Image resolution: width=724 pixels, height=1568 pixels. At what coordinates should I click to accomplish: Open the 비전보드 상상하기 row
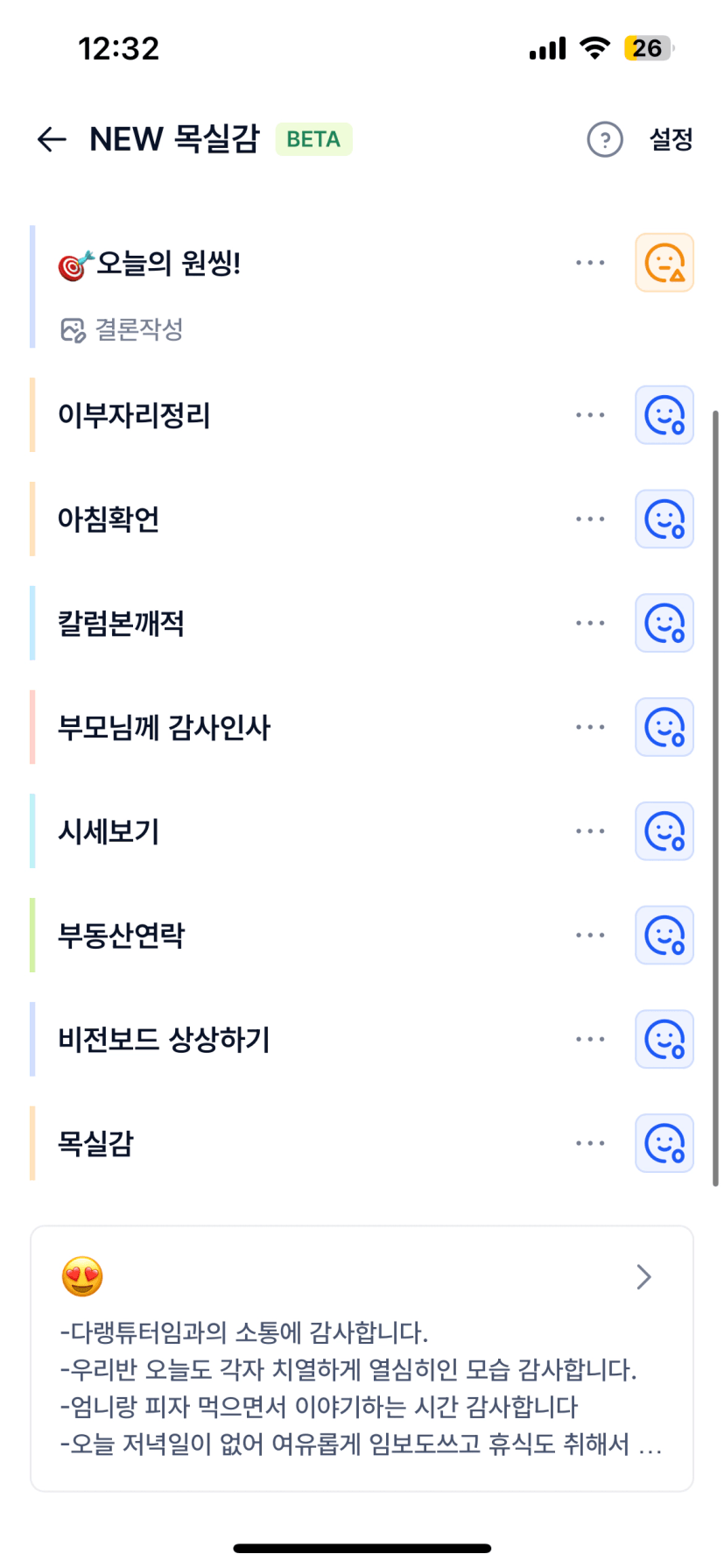pyautogui.click(x=165, y=1040)
